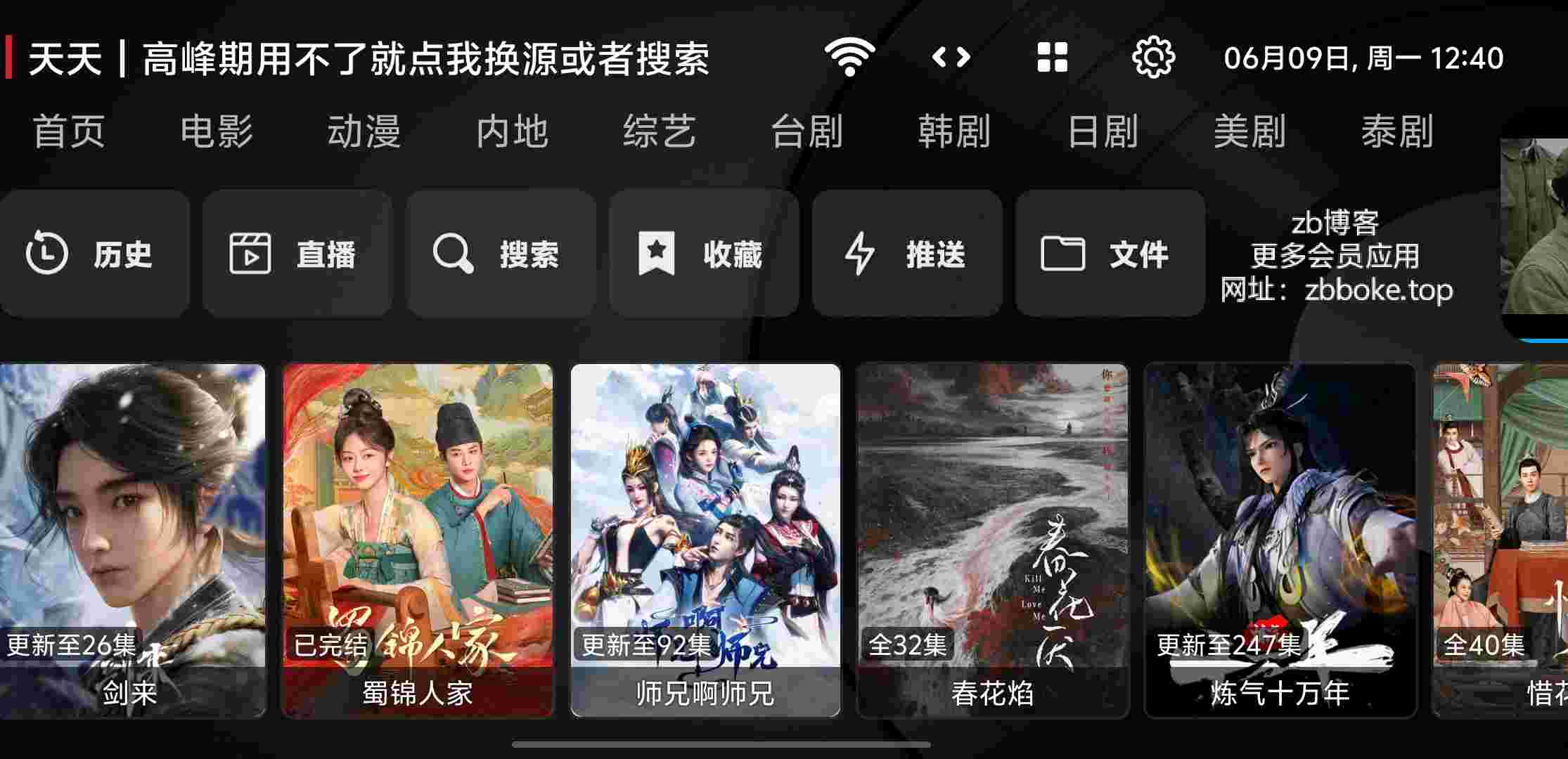Open the 蜀锦人家 drama card
This screenshot has width=1568, height=759.
(x=417, y=540)
